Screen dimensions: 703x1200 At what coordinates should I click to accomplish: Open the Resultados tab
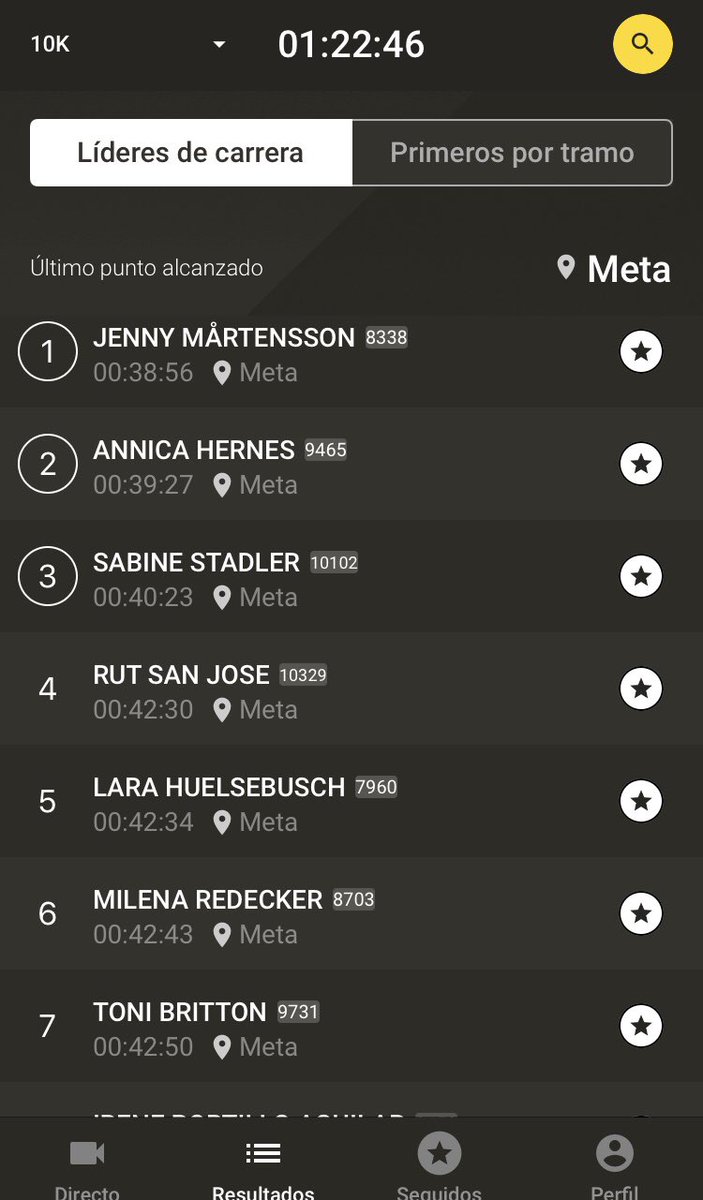coord(263,1165)
